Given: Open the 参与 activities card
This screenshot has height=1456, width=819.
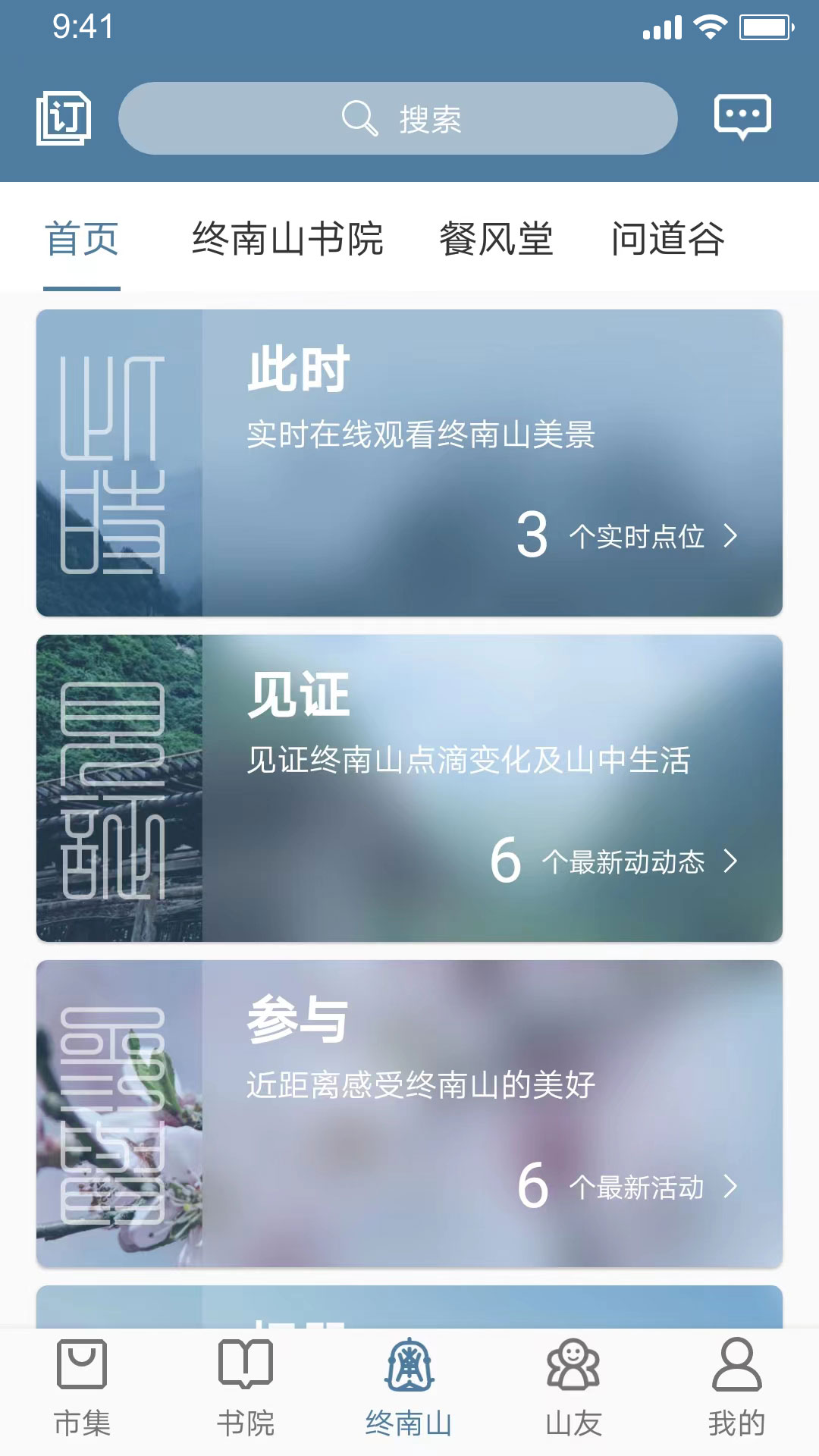Looking at the screenshot, I should (409, 1113).
